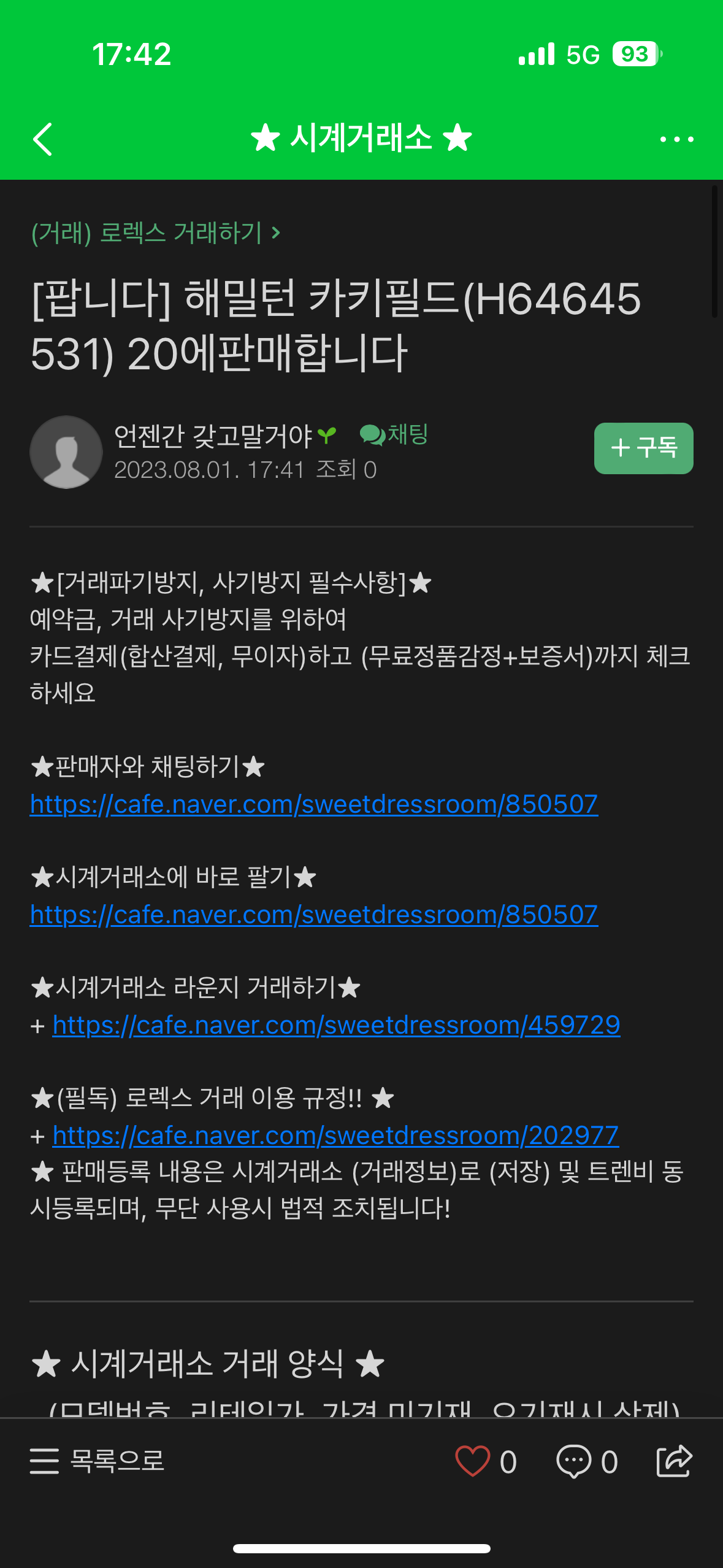Open the link under 시계거래소에 바로 팔기
723x1568 pixels.
(x=313, y=915)
